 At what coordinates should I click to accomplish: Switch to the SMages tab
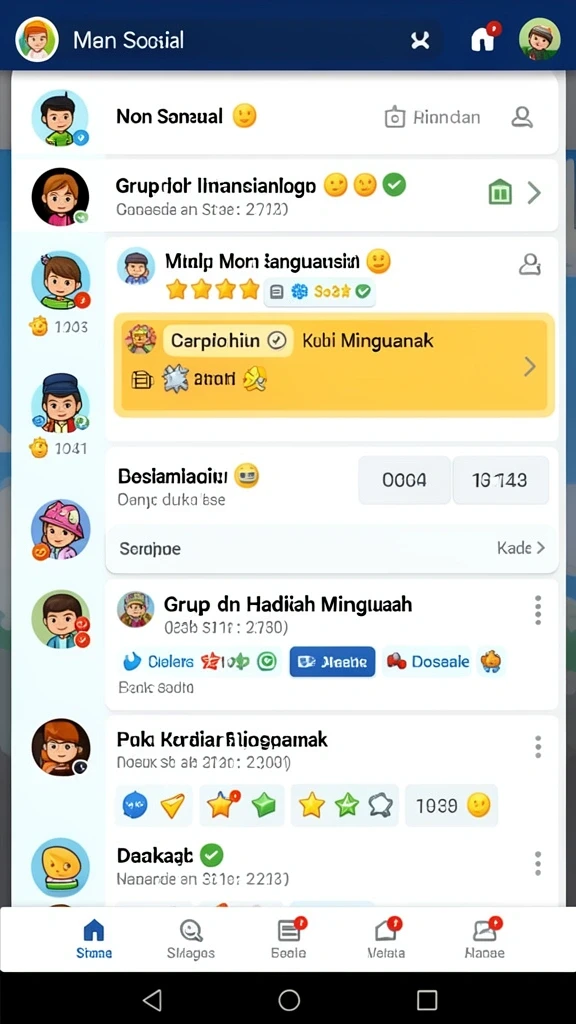[191, 939]
